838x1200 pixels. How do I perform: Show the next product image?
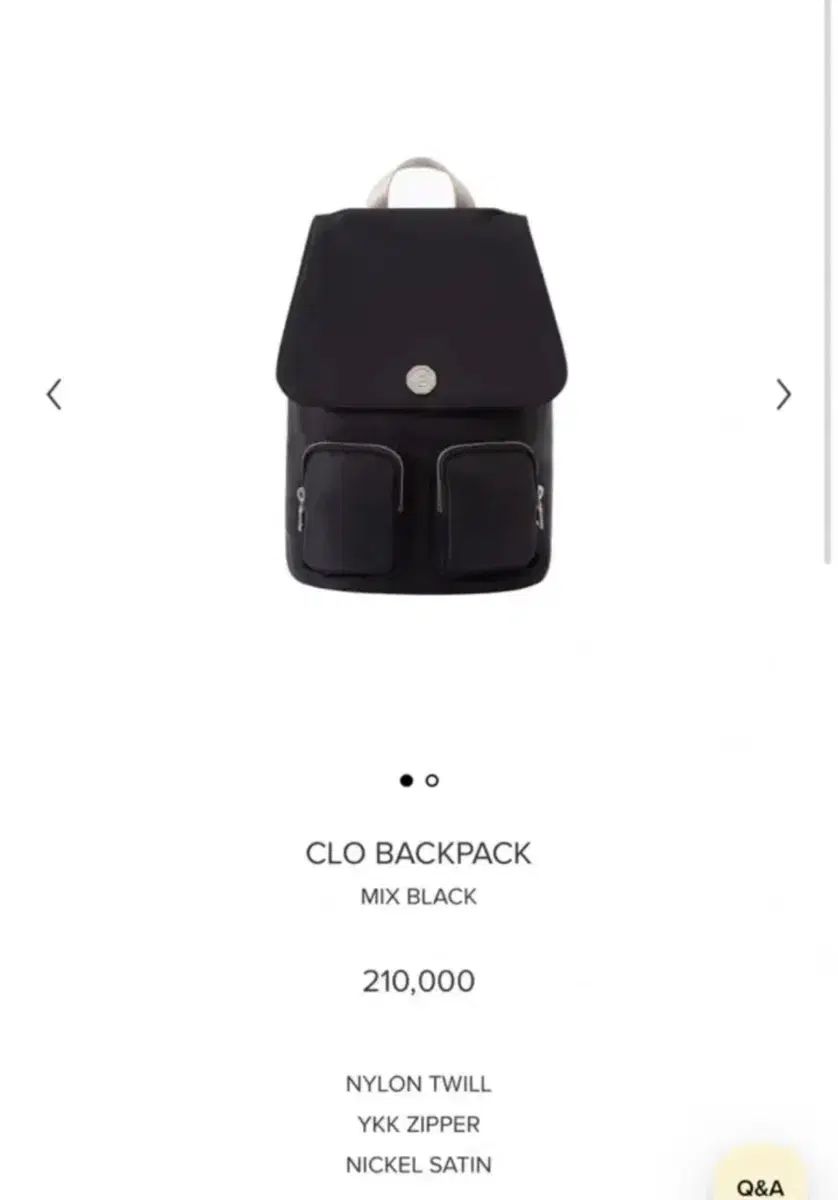click(x=783, y=395)
